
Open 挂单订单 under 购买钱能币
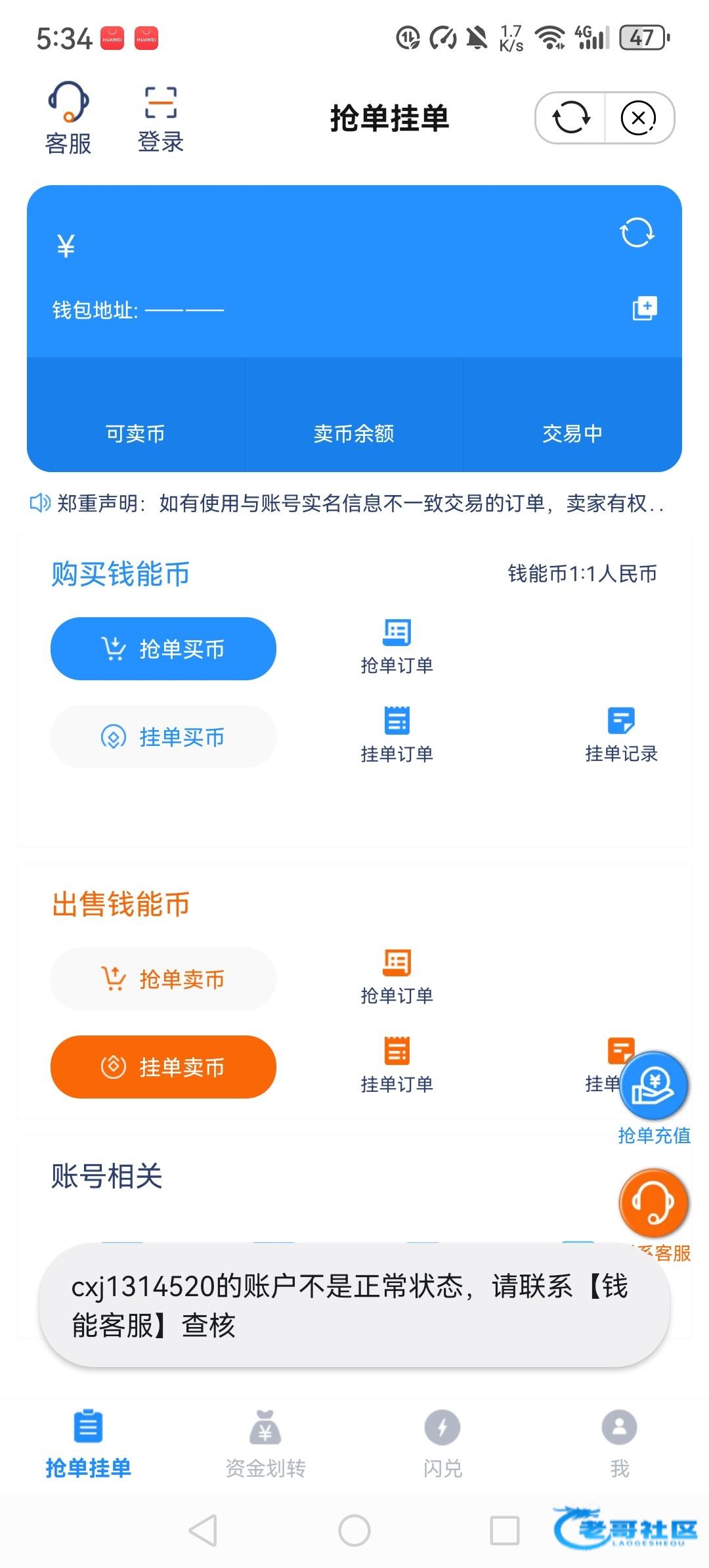[397, 735]
